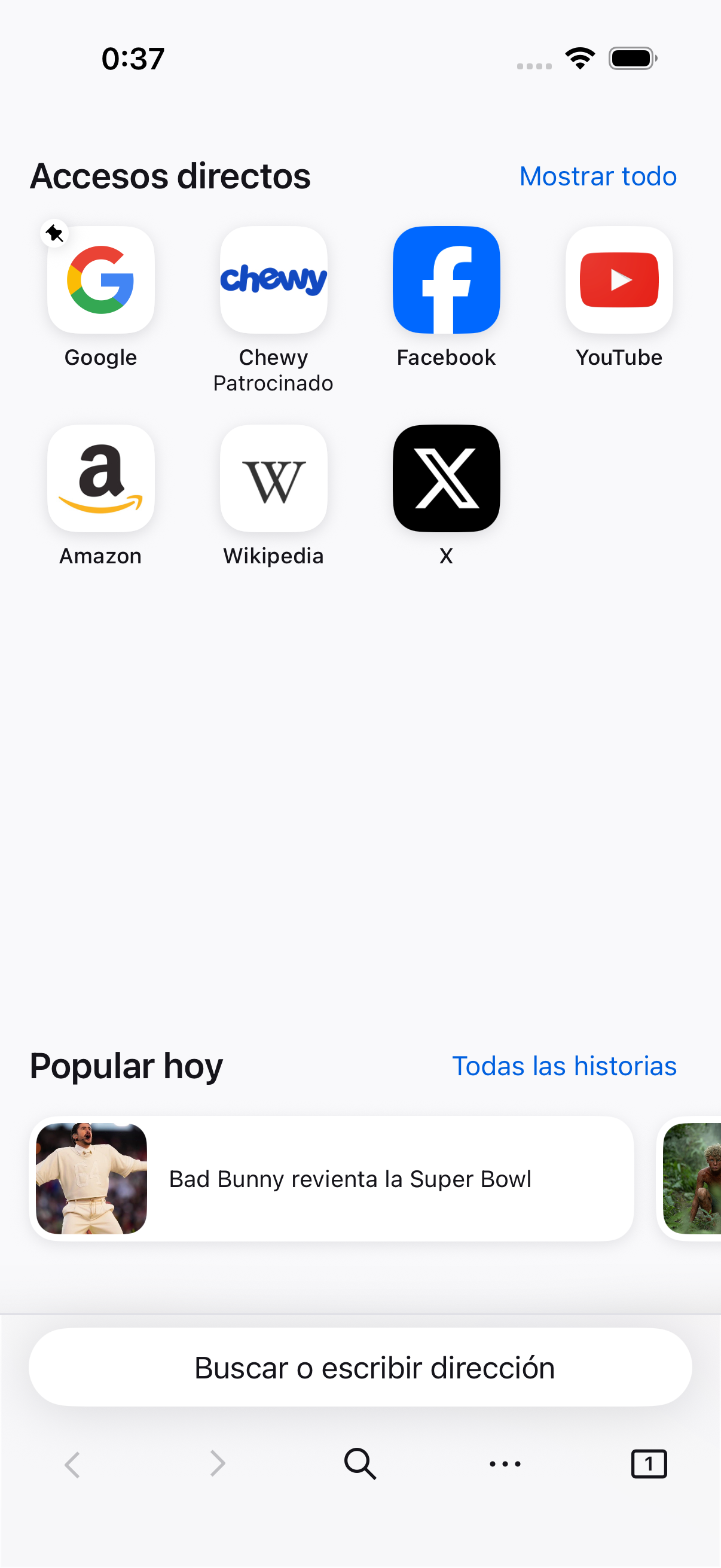
Task: Open the YouTube shortcut
Action: [x=619, y=280]
